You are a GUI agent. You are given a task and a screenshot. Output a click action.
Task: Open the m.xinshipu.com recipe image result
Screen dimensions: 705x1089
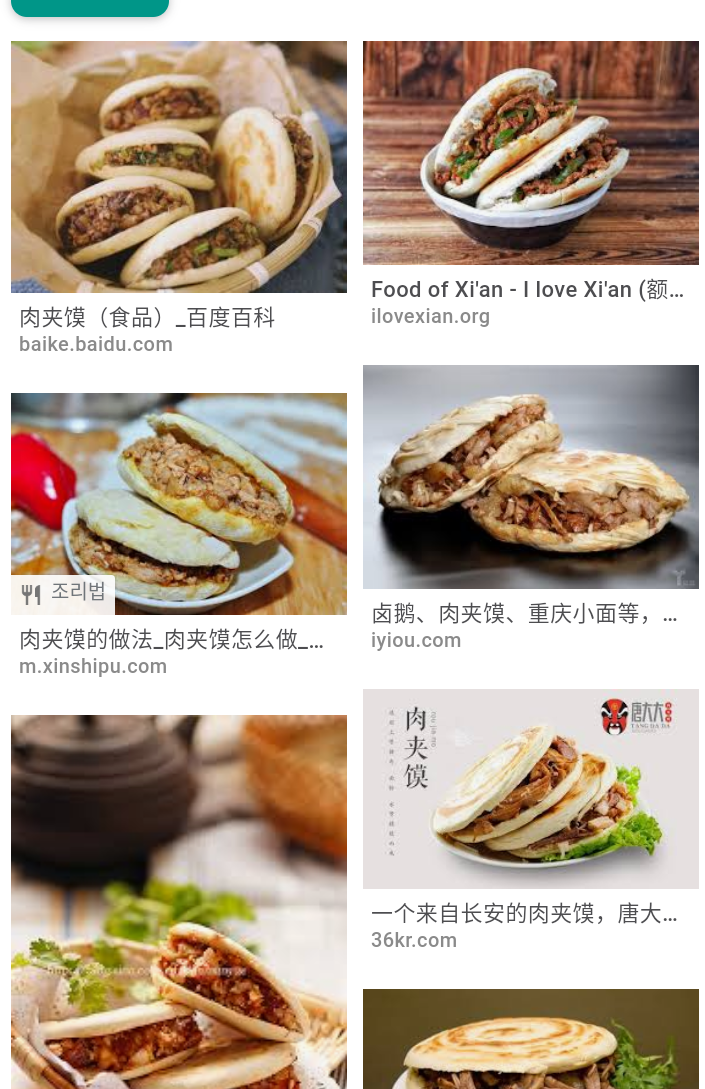click(179, 503)
